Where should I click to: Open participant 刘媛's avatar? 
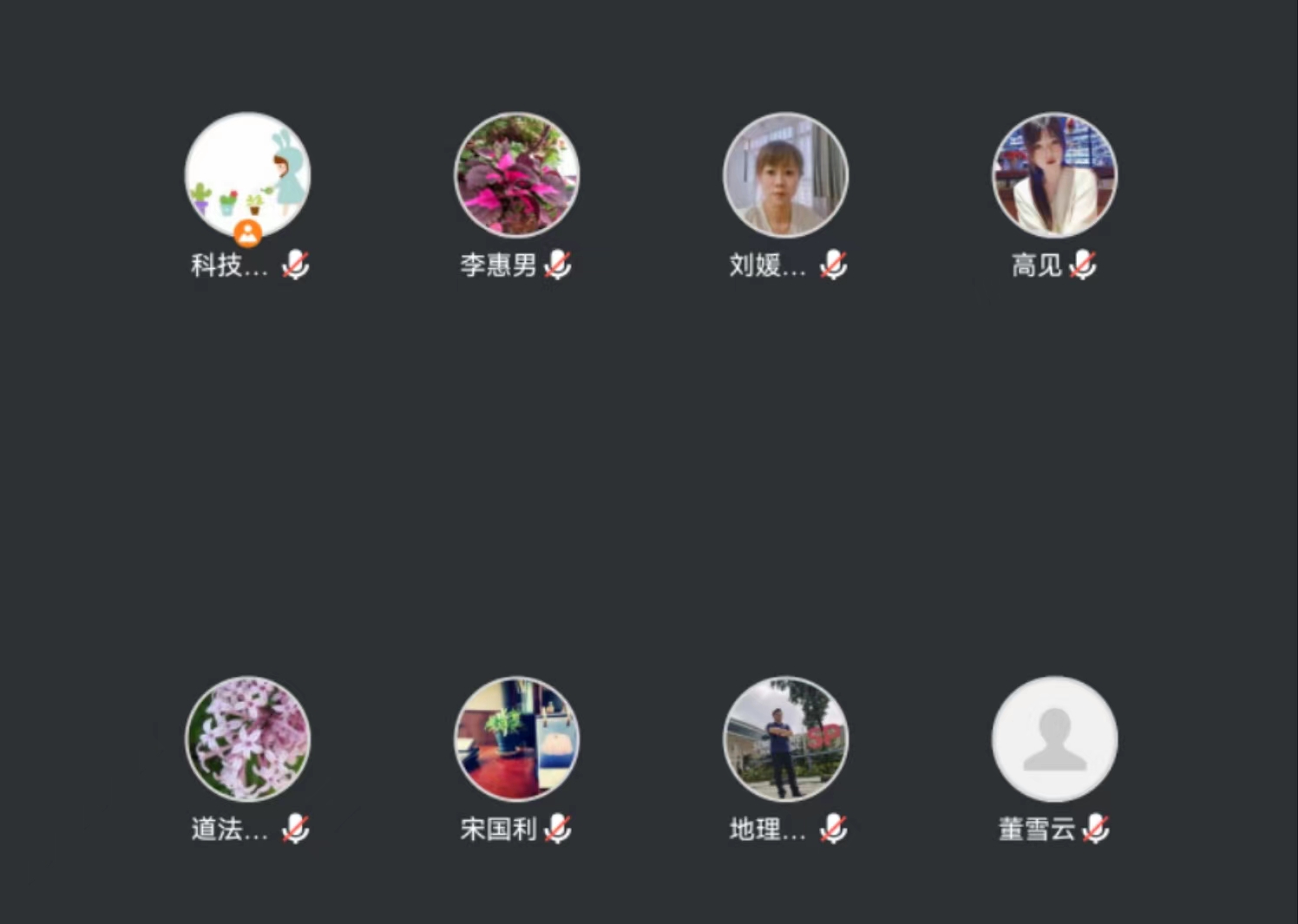click(x=786, y=174)
